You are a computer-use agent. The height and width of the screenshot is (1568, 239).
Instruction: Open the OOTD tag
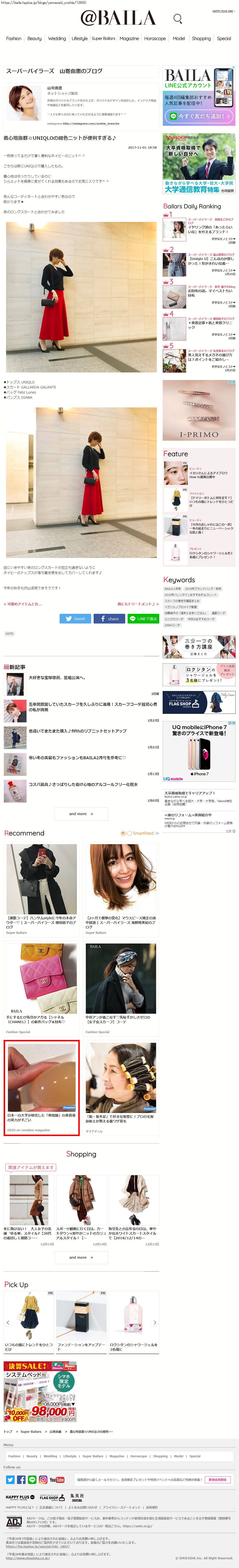(9, 634)
